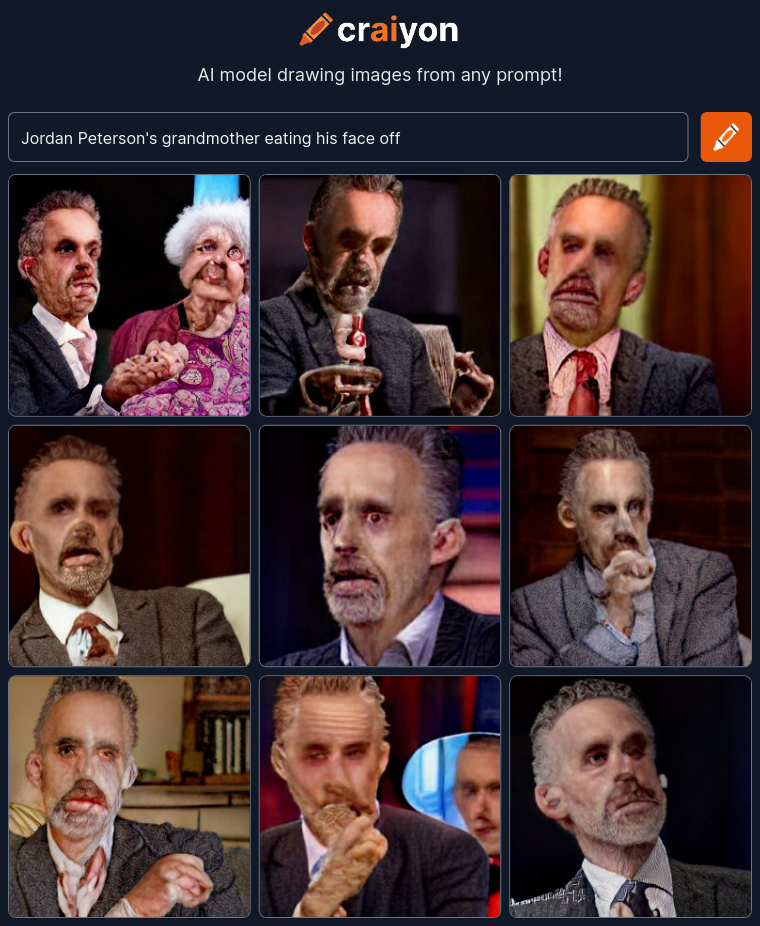Open the generated image with the white-haired grandmother
The width and height of the screenshot is (760, 926).
pos(129,295)
